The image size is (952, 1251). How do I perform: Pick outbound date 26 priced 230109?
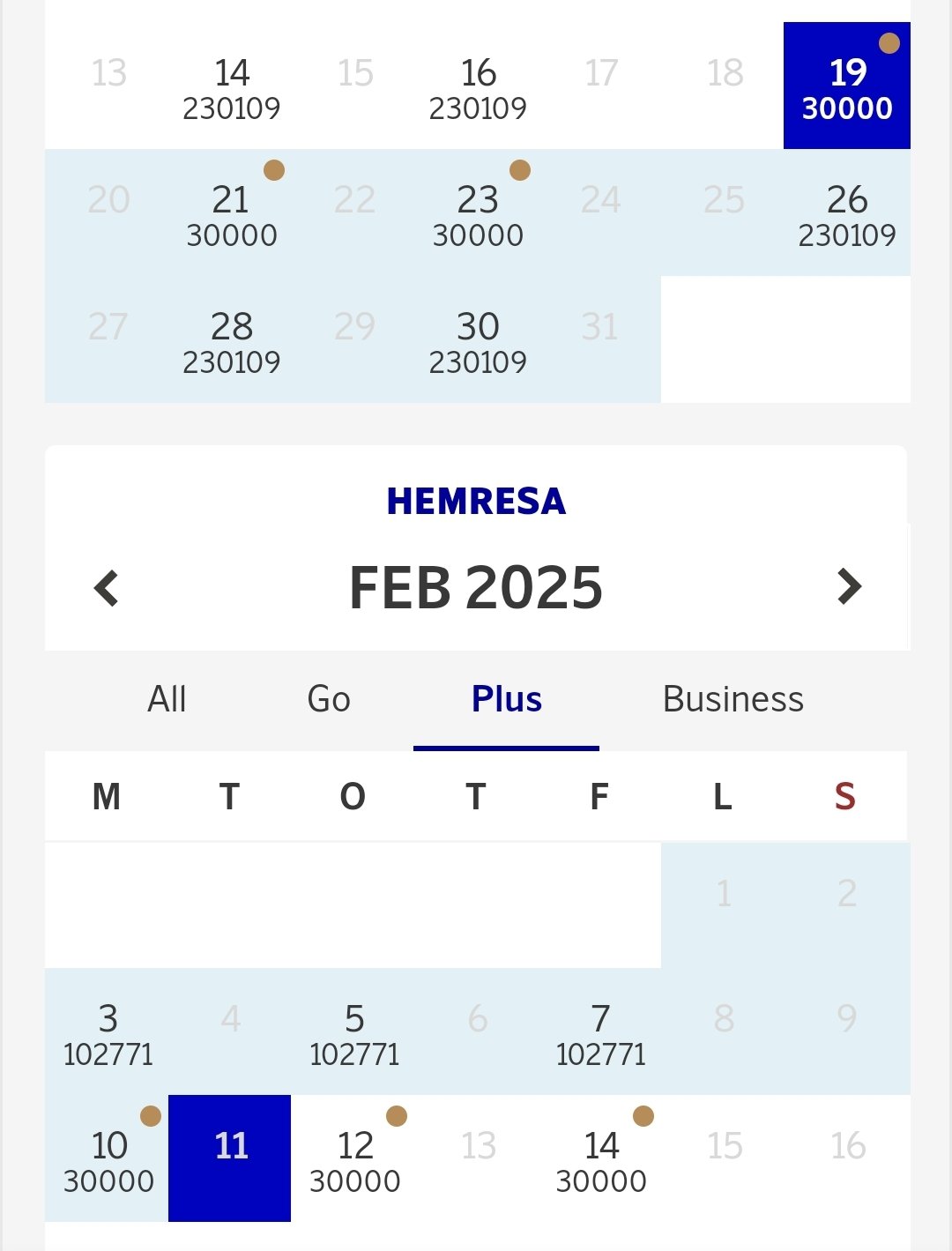pyautogui.click(x=846, y=214)
